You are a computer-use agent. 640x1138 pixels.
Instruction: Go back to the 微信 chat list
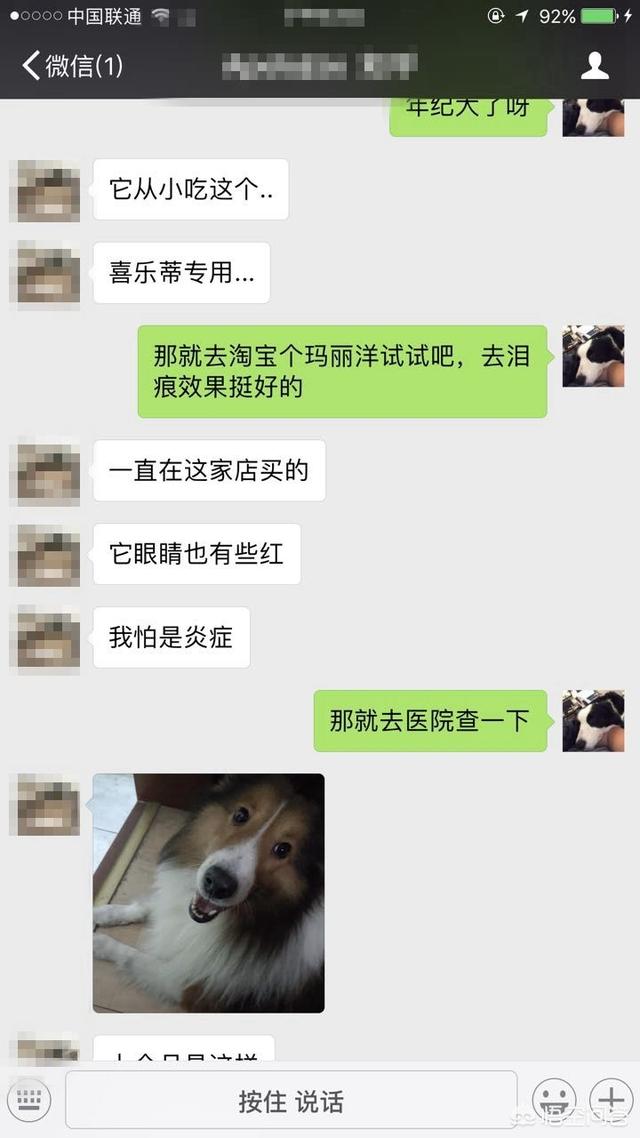point(72,66)
